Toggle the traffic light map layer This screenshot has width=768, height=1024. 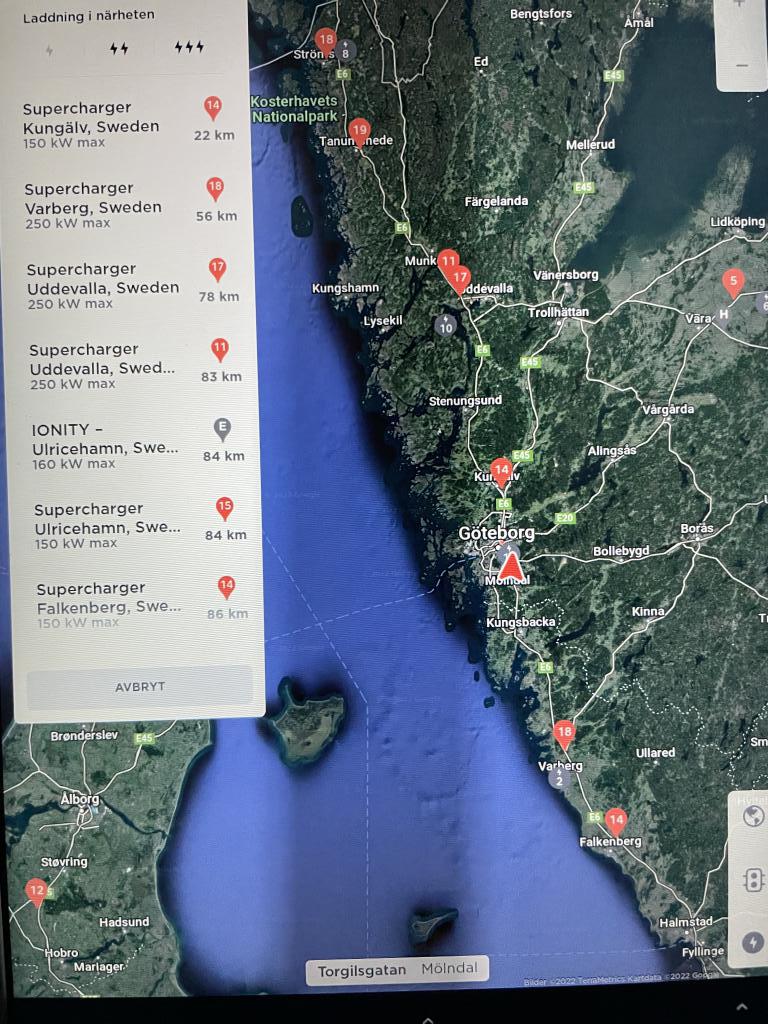(753, 880)
